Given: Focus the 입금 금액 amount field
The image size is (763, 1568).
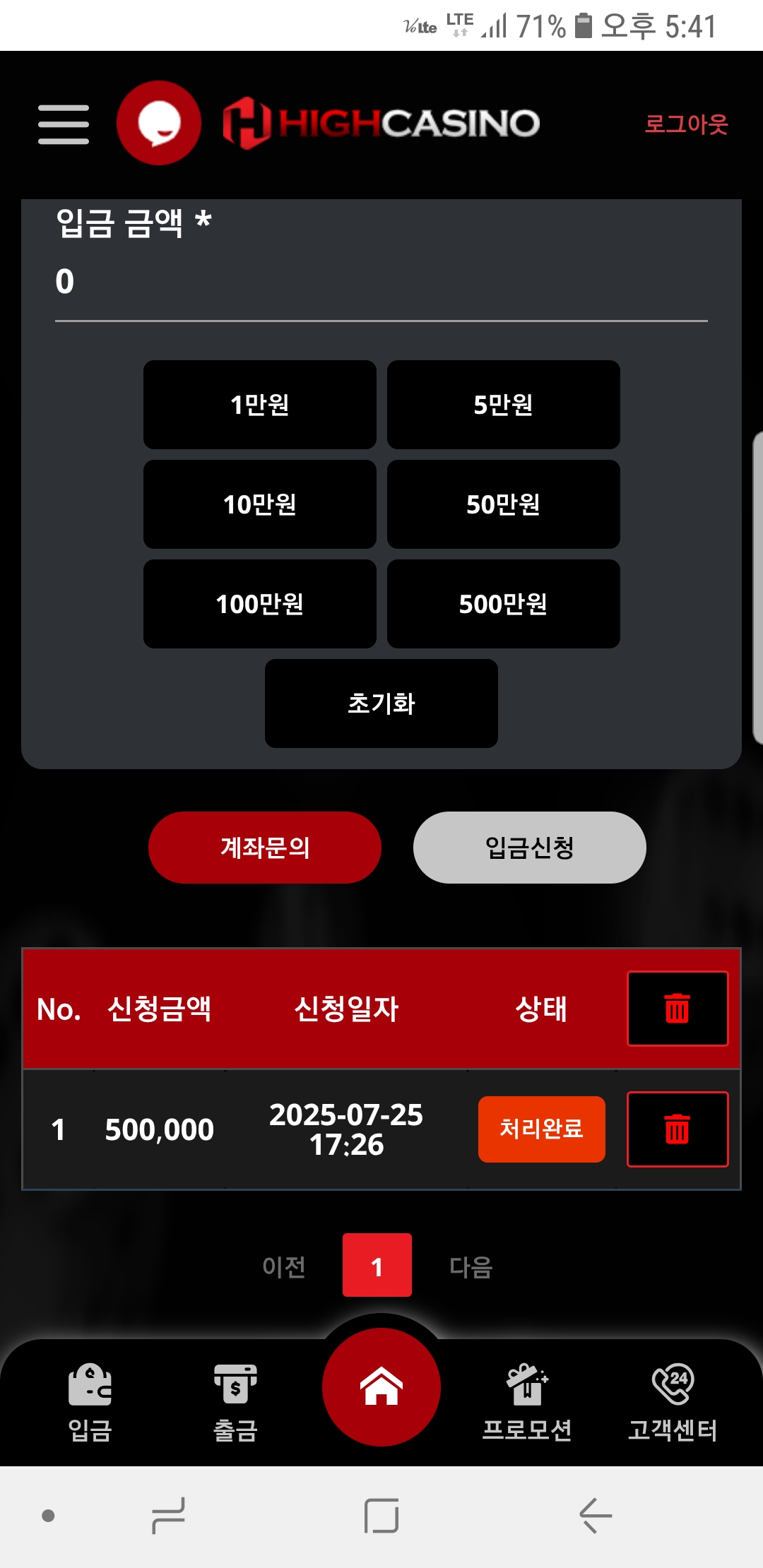Looking at the screenshot, I should (x=381, y=283).
